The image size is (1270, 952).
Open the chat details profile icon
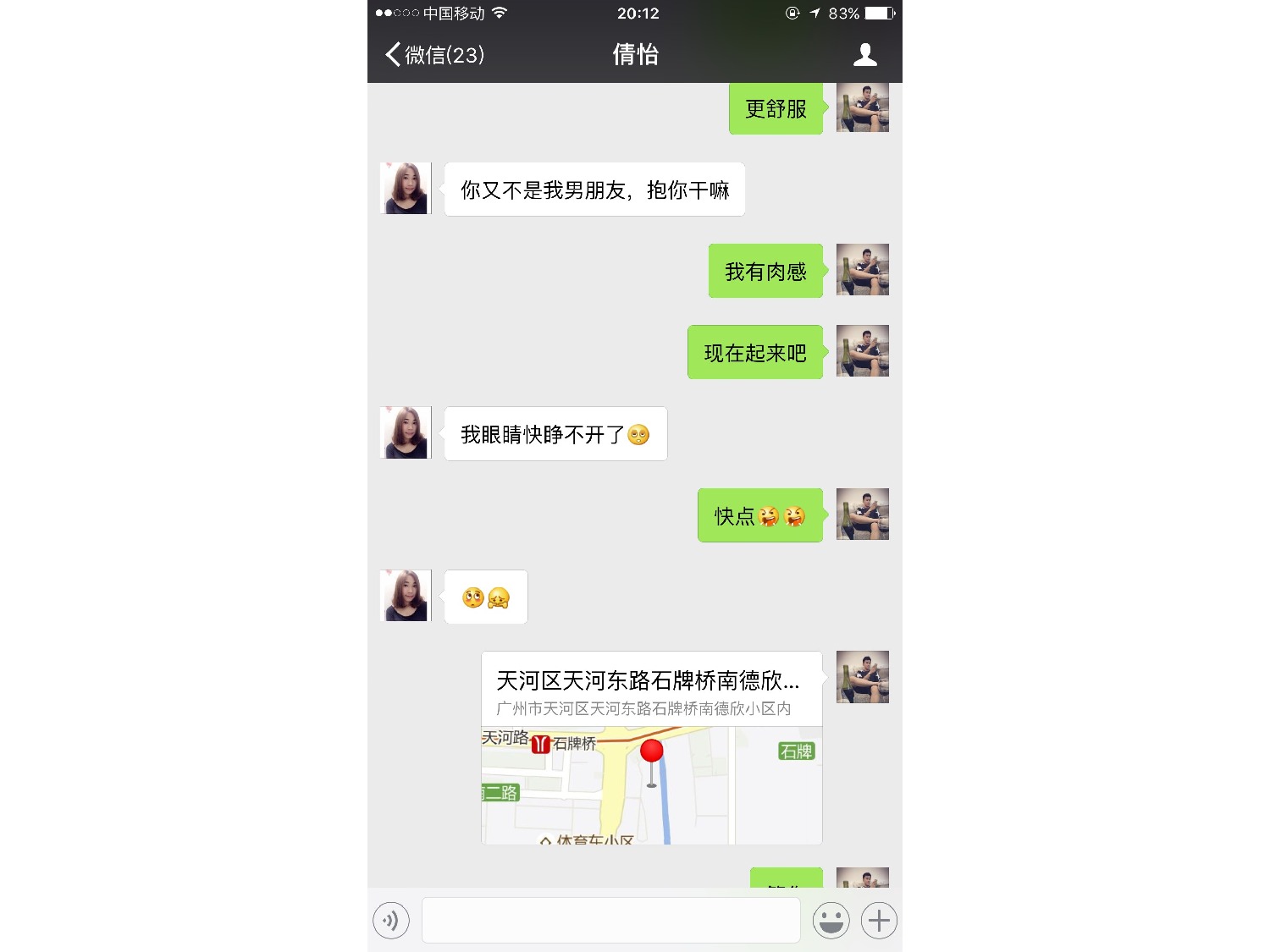[x=864, y=55]
